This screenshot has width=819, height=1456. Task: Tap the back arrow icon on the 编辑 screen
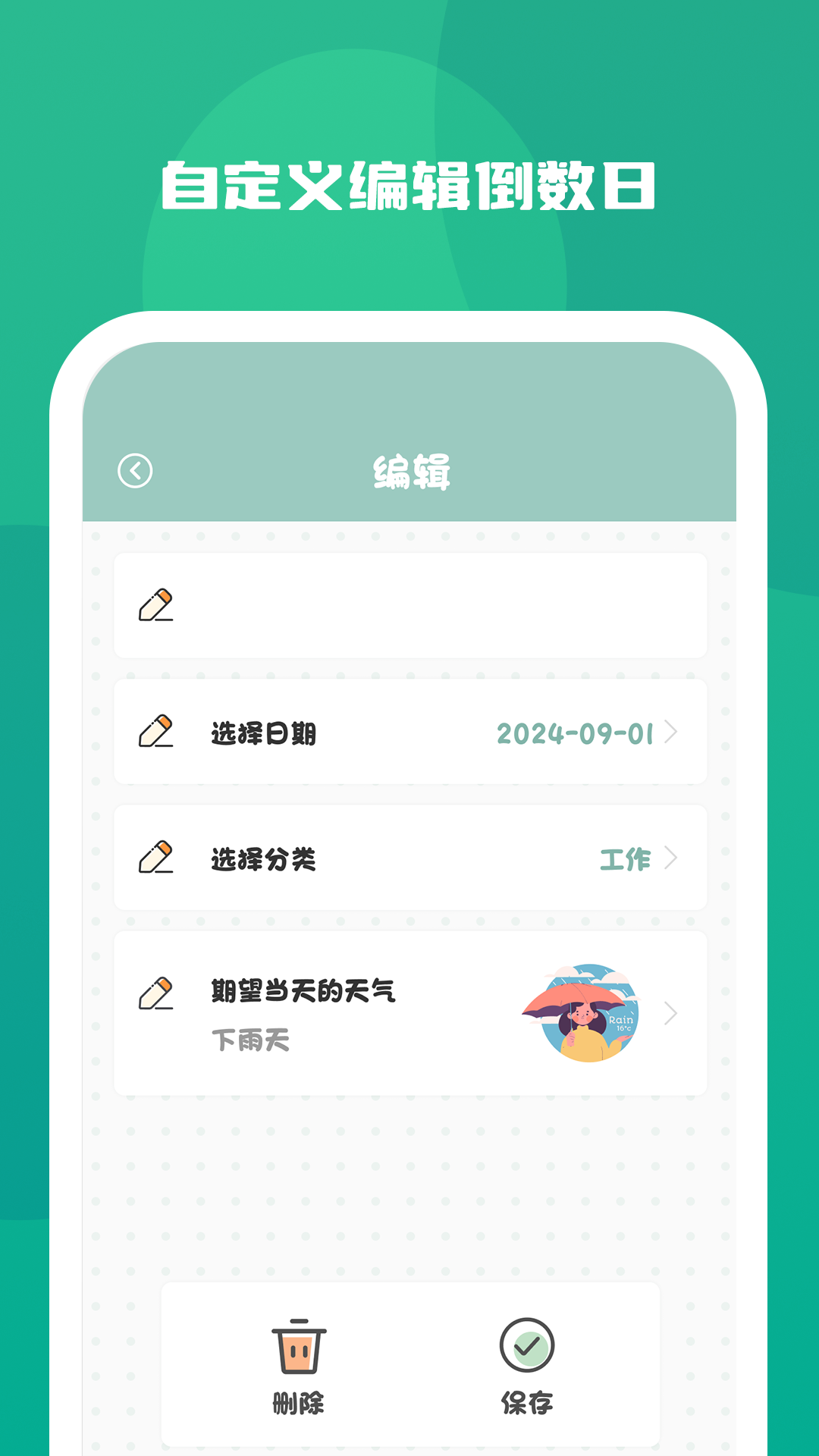(133, 470)
